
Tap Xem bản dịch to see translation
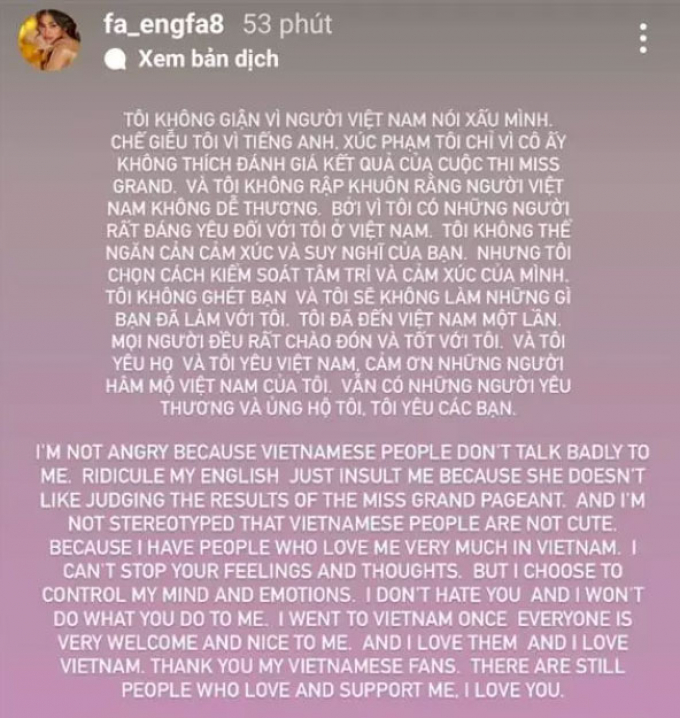point(208,58)
